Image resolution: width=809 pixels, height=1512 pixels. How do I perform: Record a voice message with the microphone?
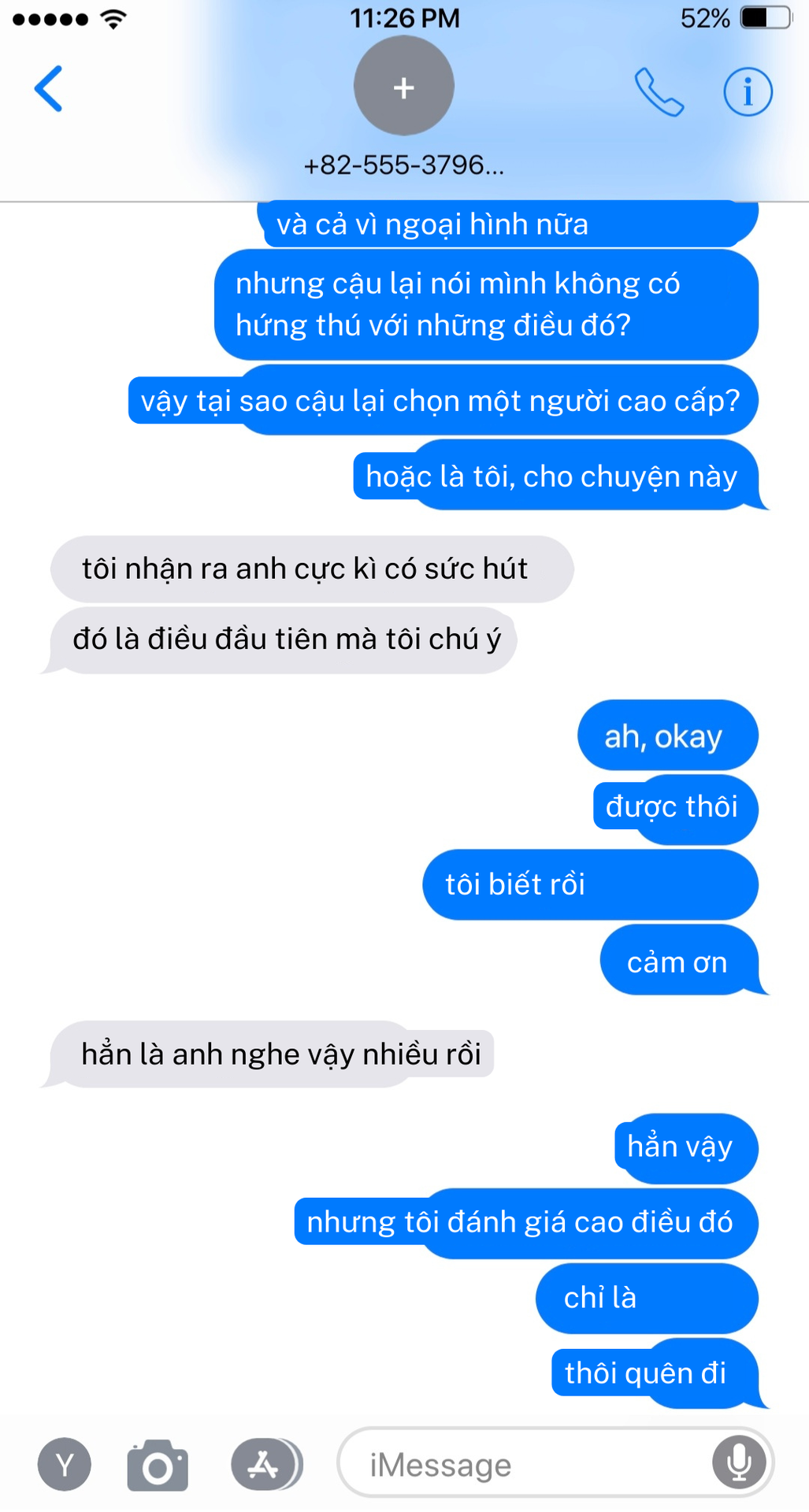pos(739,1463)
